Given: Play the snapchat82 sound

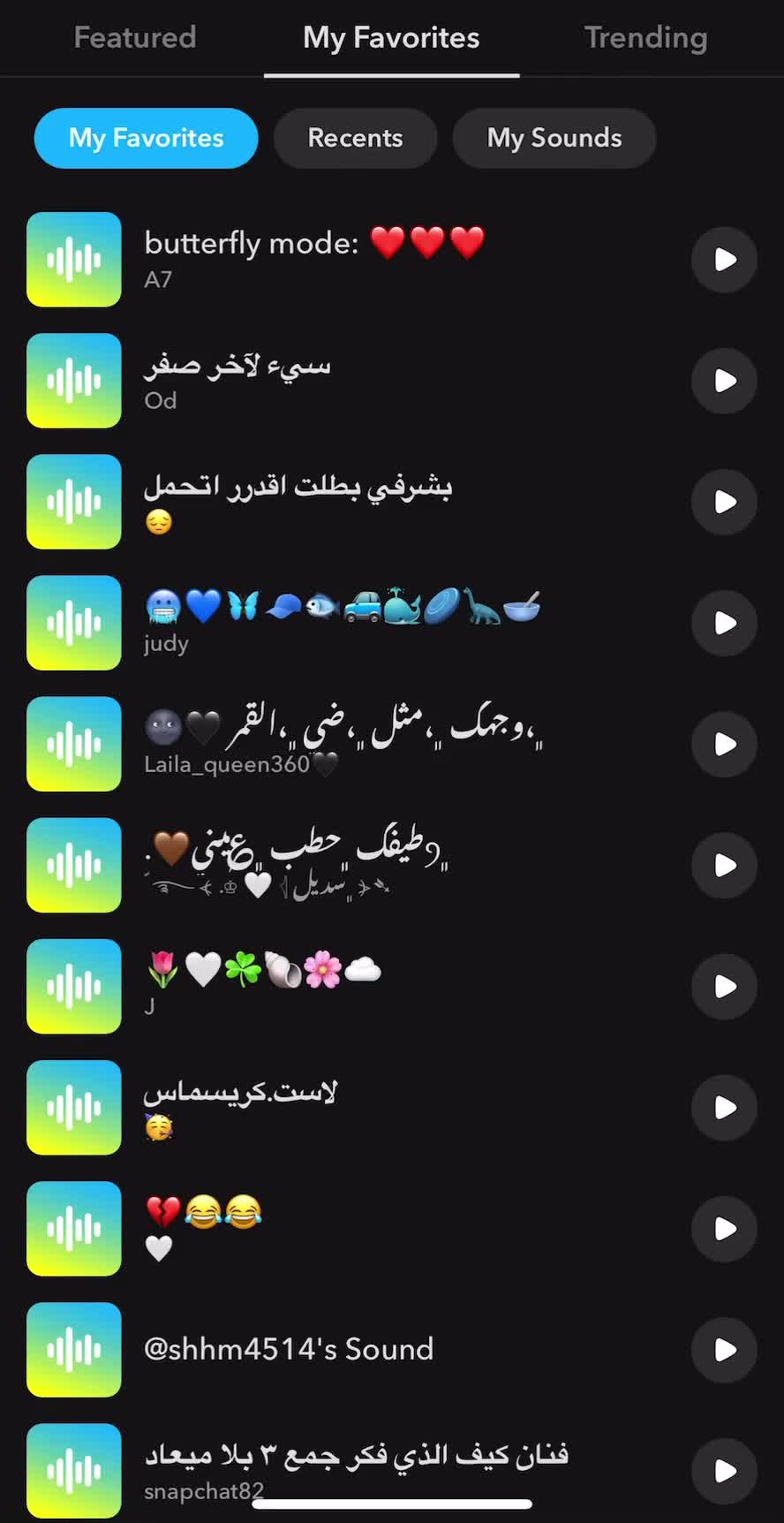Looking at the screenshot, I should click(724, 1471).
